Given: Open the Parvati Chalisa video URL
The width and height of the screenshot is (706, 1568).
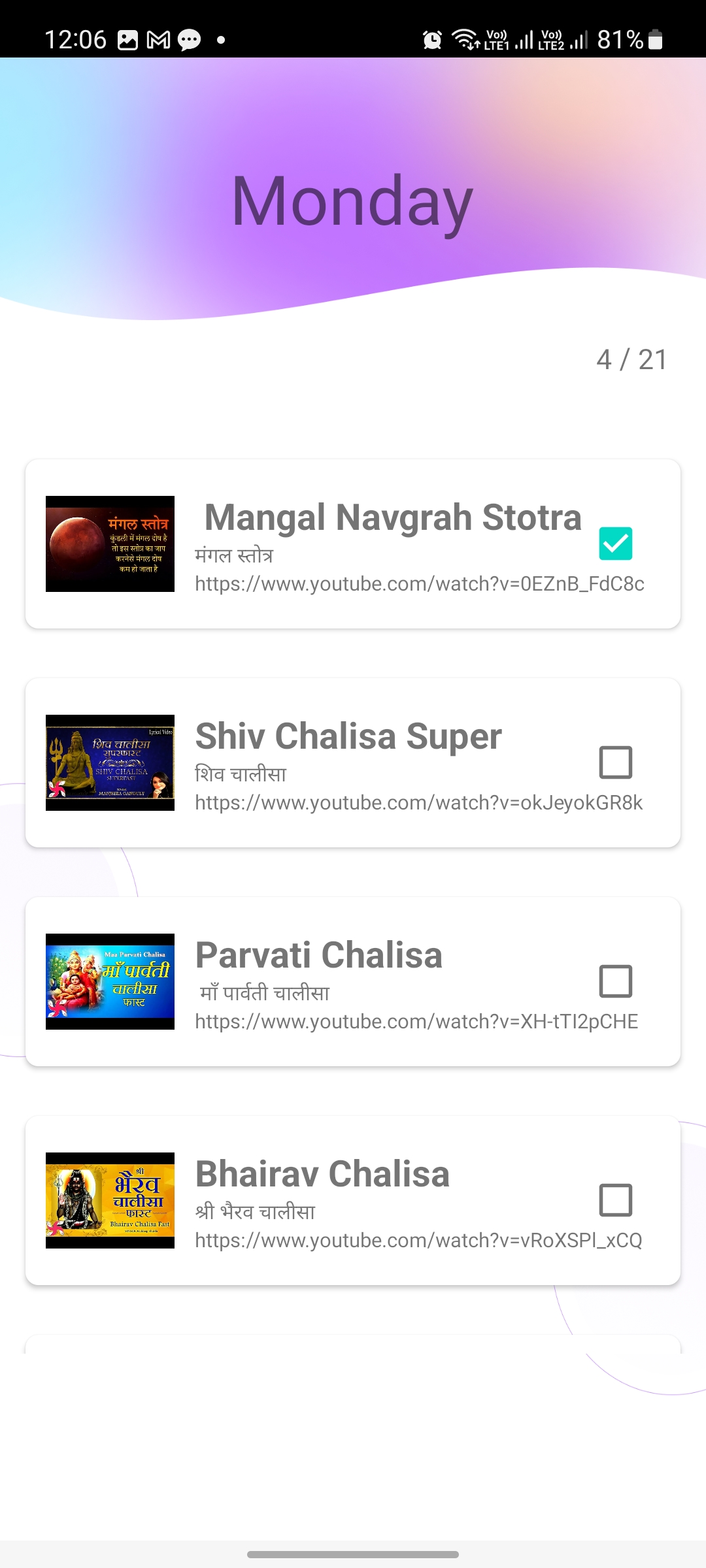Looking at the screenshot, I should [x=417, y=1021].
